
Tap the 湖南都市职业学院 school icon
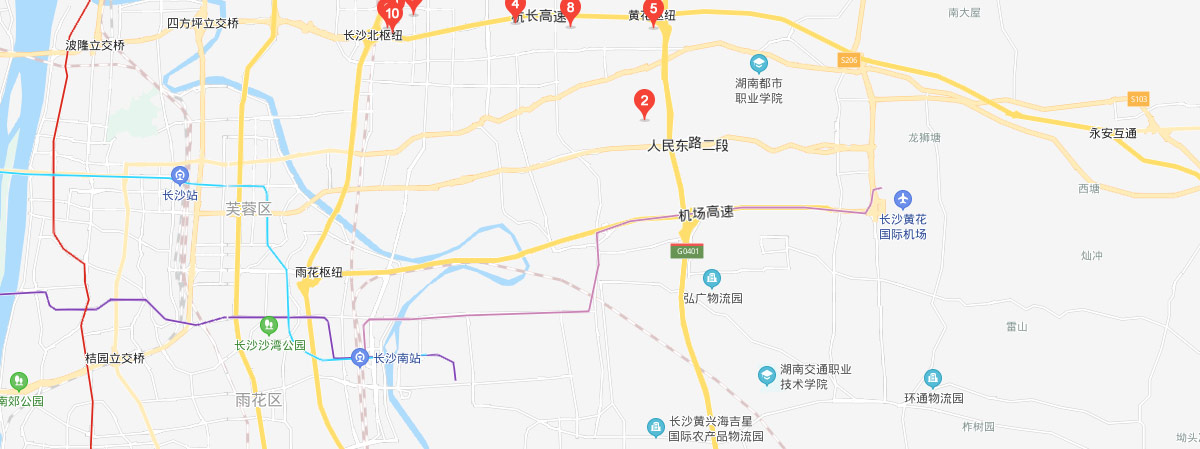(x=758, y=62)
